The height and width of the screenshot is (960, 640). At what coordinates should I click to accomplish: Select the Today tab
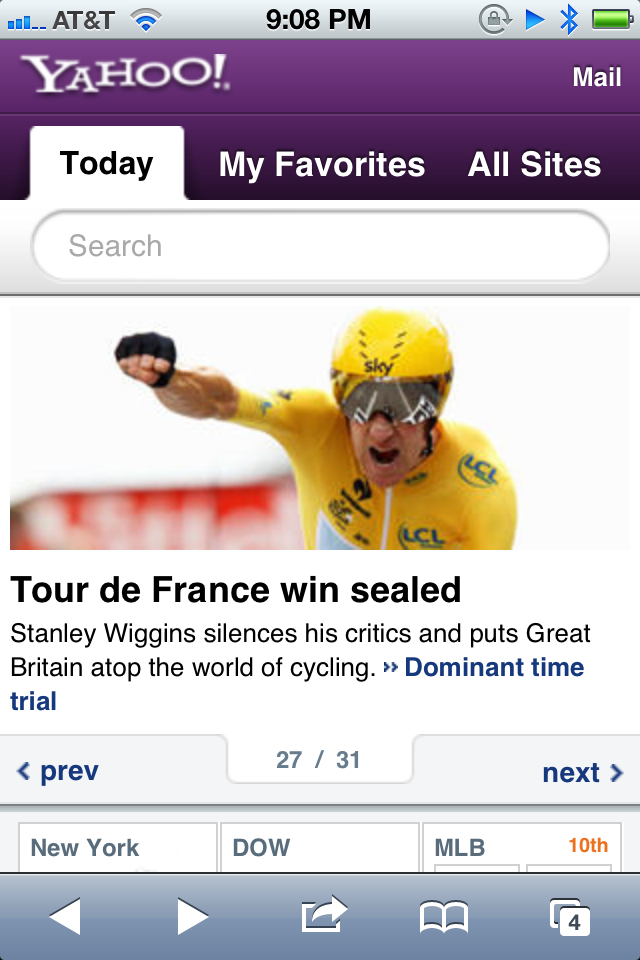(107, 164)
